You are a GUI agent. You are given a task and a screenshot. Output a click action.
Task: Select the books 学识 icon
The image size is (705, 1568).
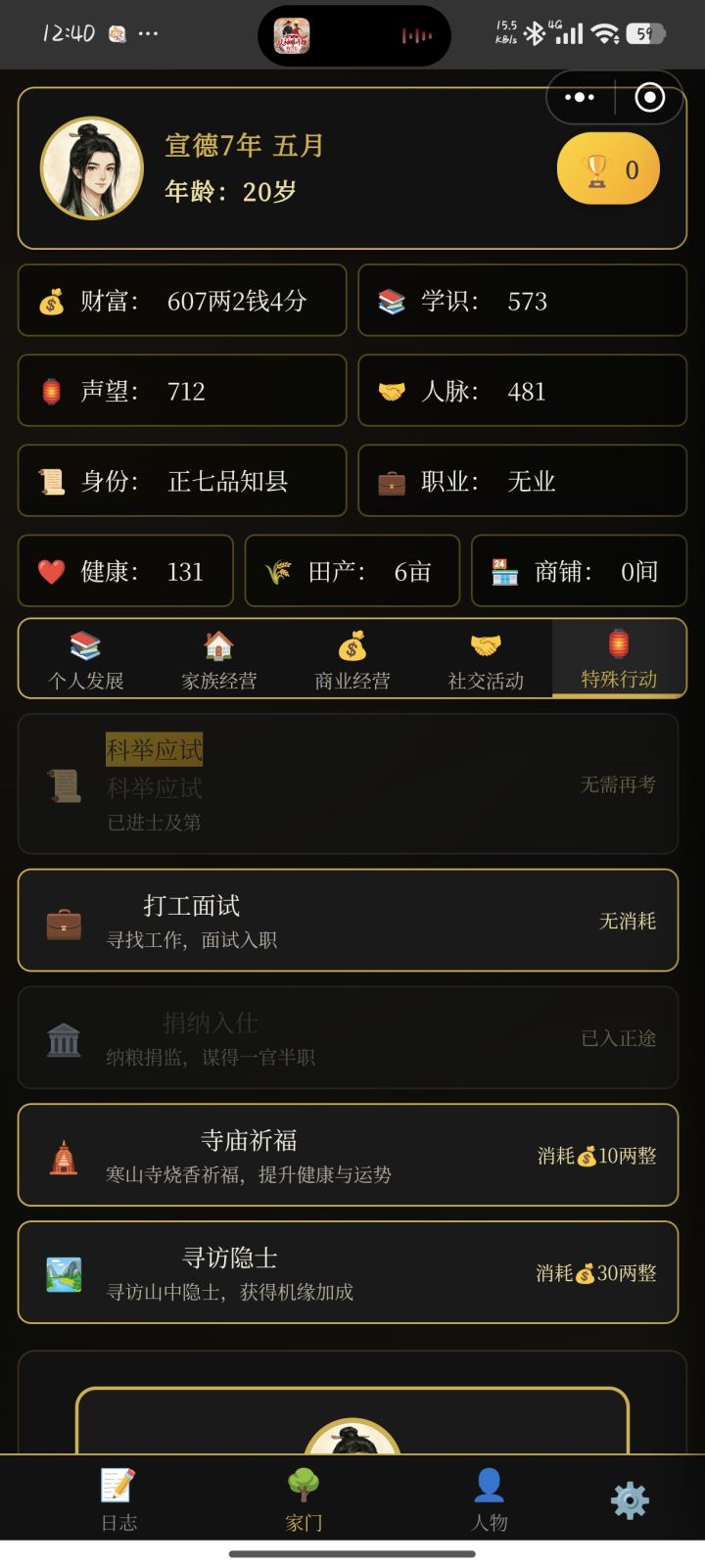392,301
